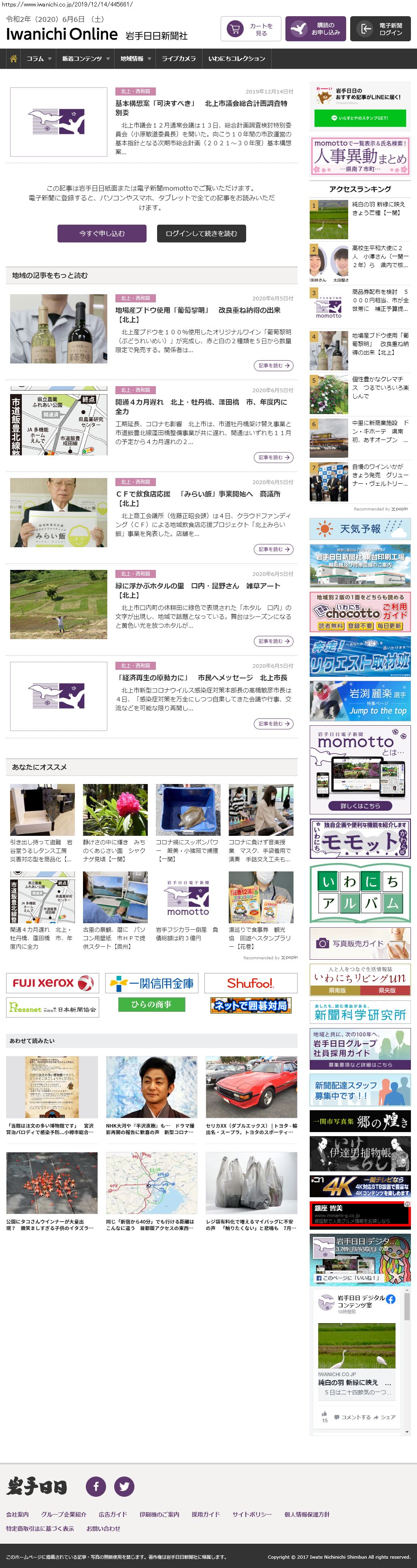Screen dimensions: 417x1568
Task: Open the Facebook page icon in footer
Action: click(x=96, y=1486)
